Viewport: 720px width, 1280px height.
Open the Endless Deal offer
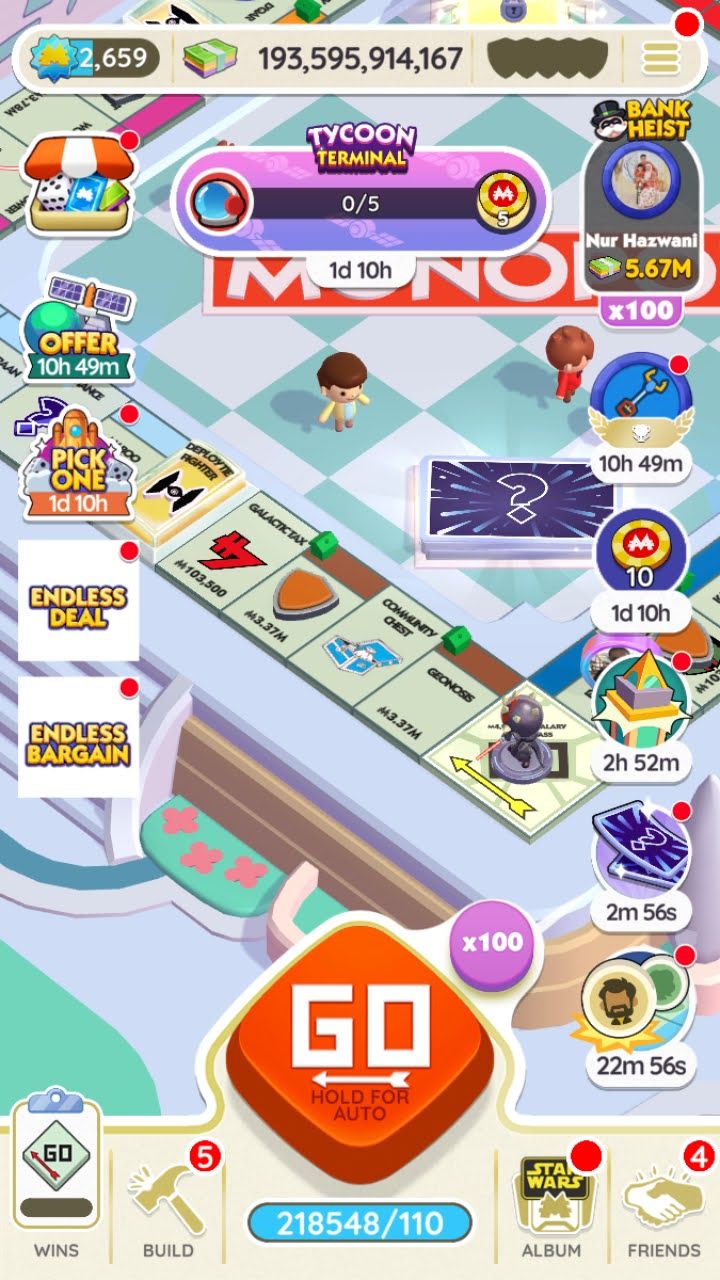[x=78, y=600]
